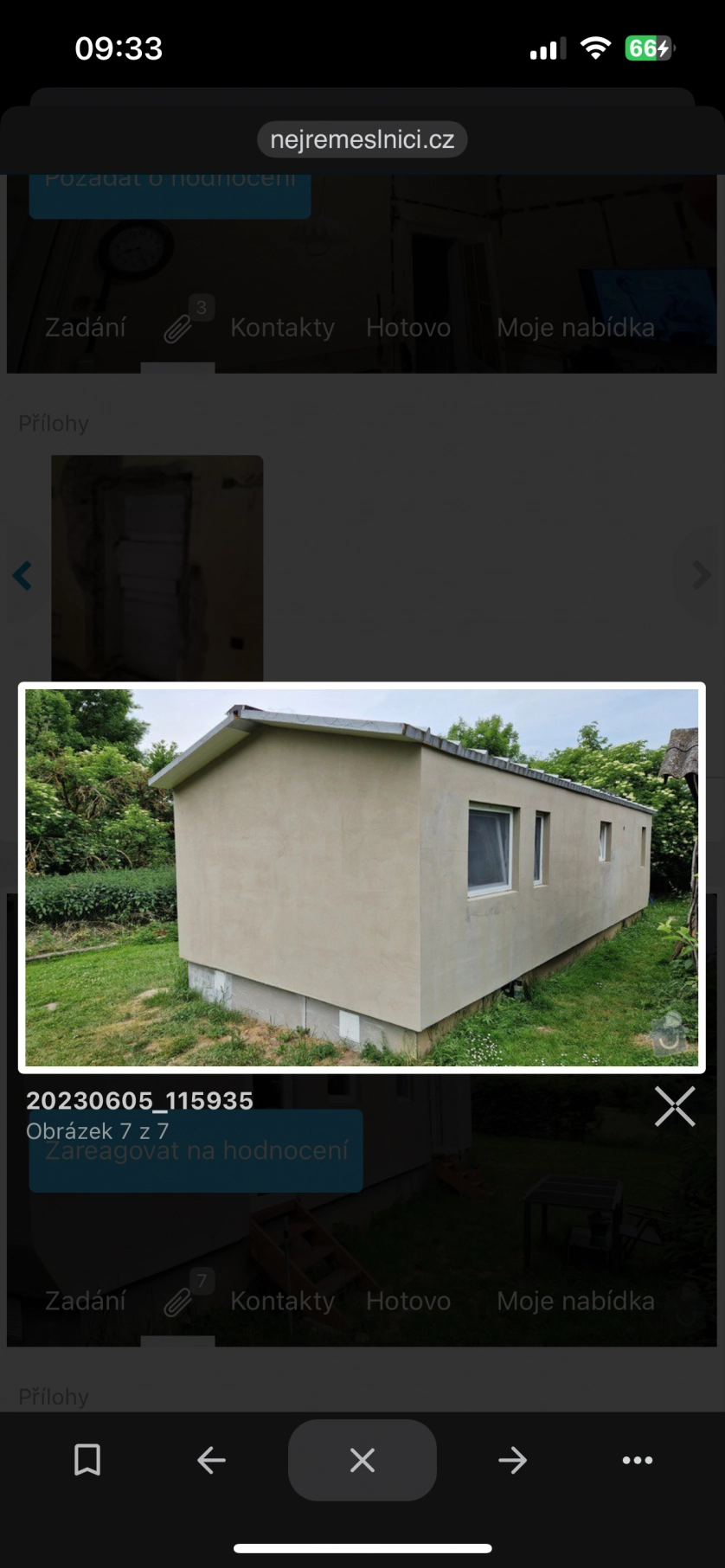Go back with the browser's left arrow
This screenshot has width=725, height=1568.
[211, 1460]
